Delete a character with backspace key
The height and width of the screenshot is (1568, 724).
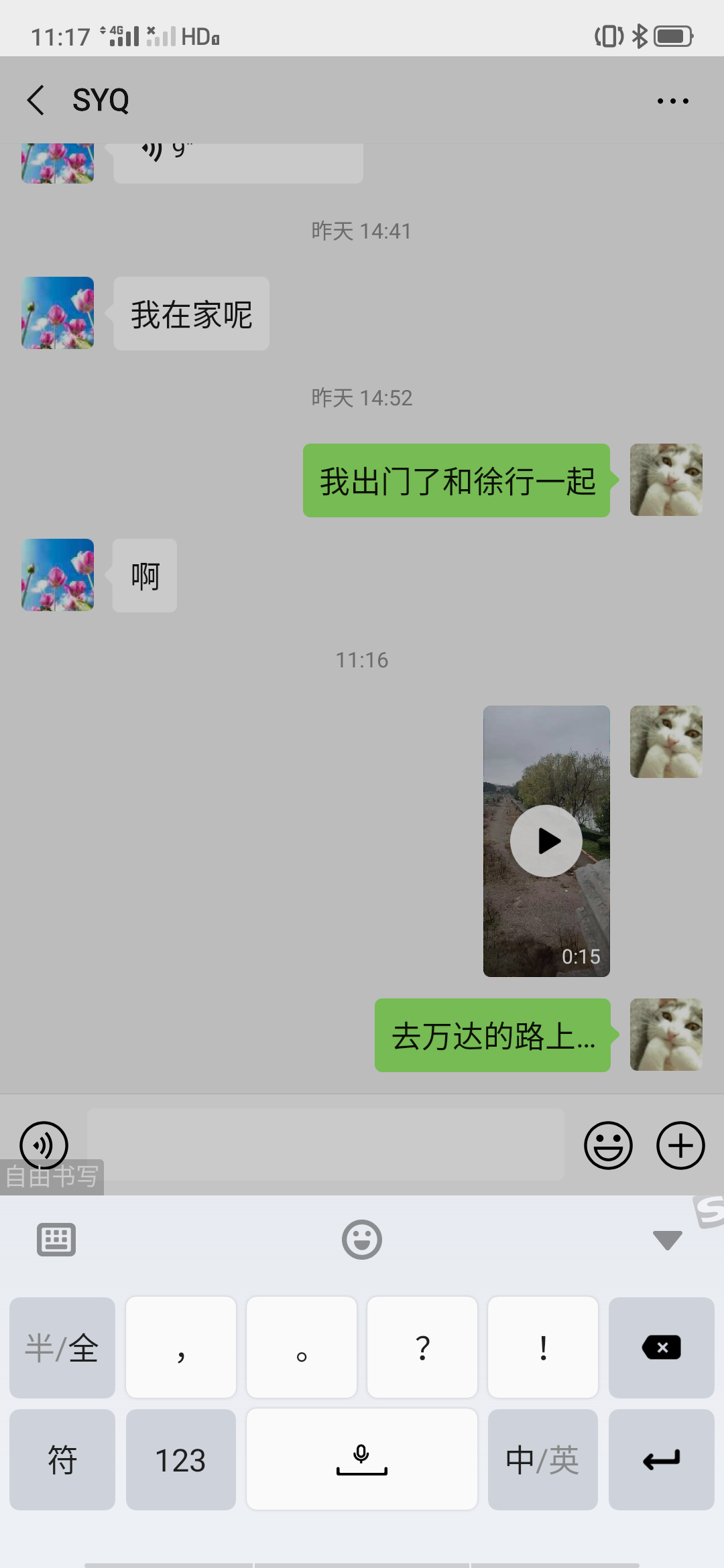[x=662, y=1348]
